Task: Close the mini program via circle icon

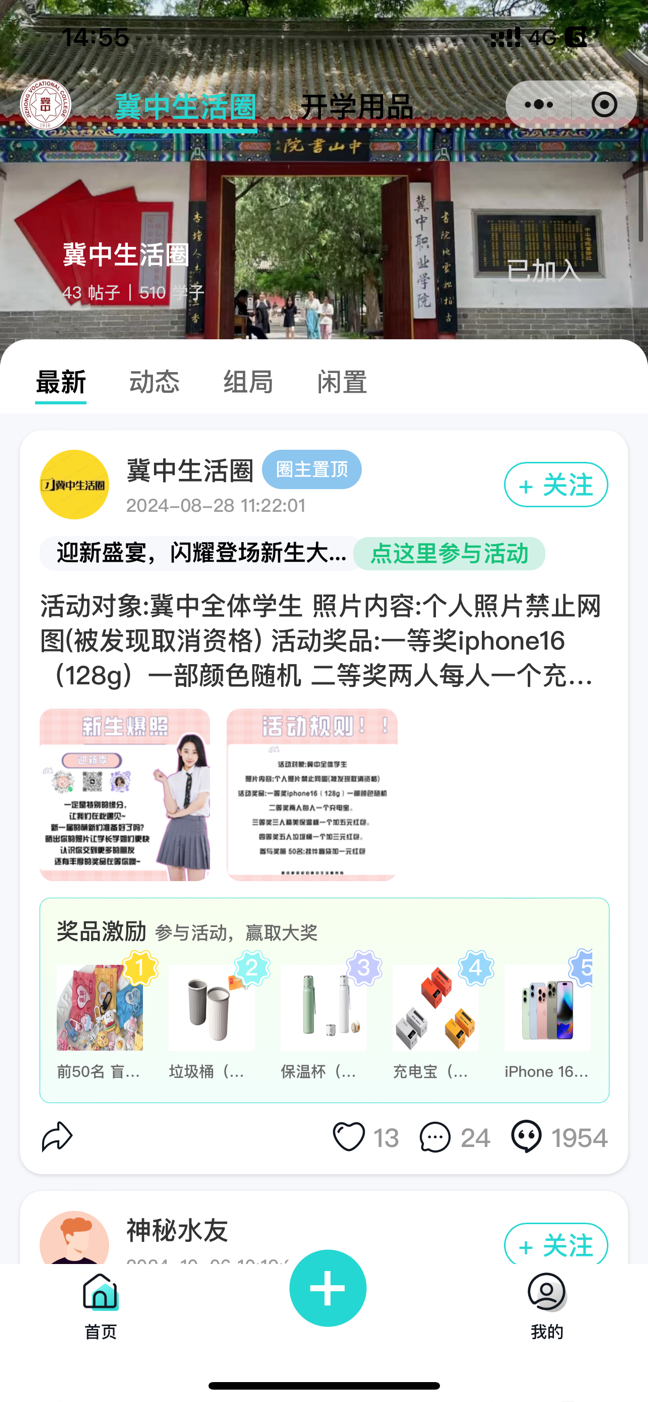Action: (x=604, y=105)
